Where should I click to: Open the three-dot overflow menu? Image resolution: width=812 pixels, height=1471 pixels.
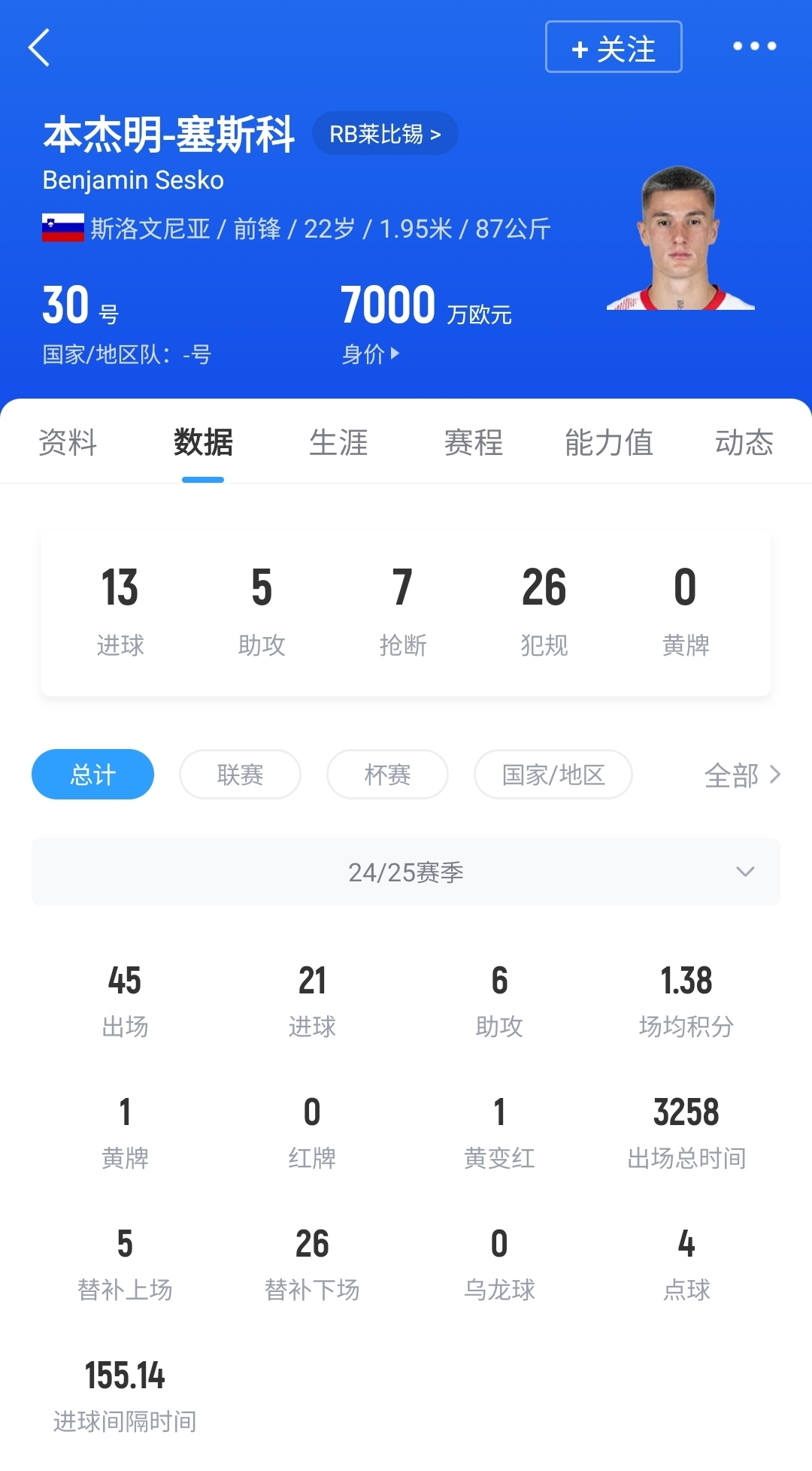point(754,47)
